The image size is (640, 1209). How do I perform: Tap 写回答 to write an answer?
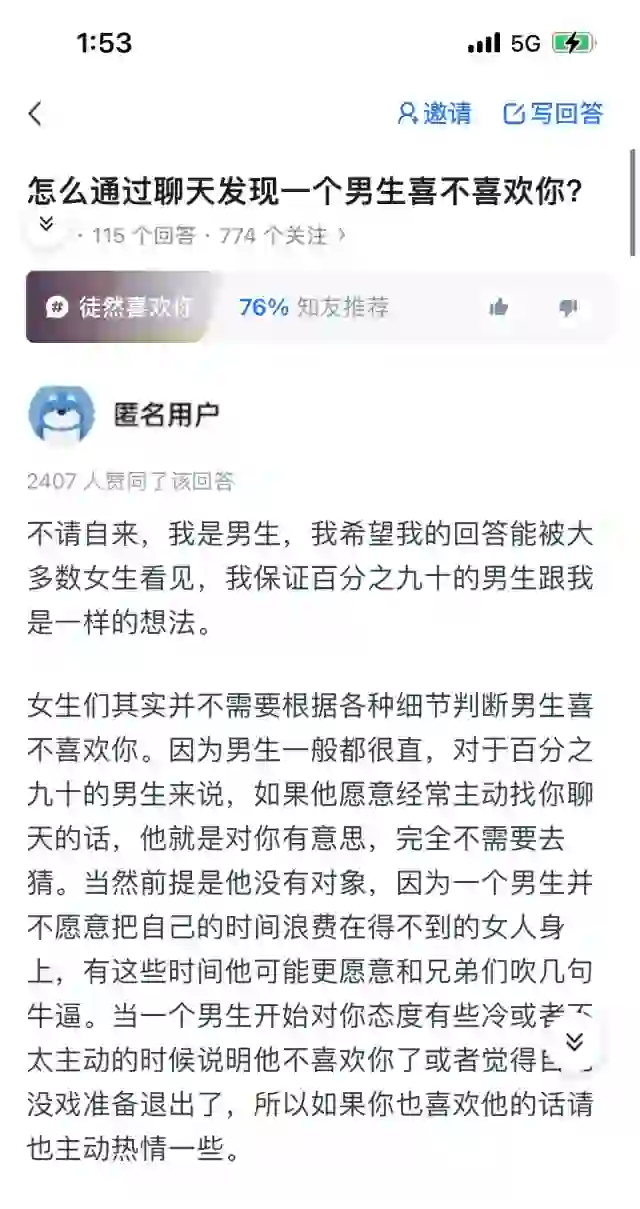click(553, 114)
